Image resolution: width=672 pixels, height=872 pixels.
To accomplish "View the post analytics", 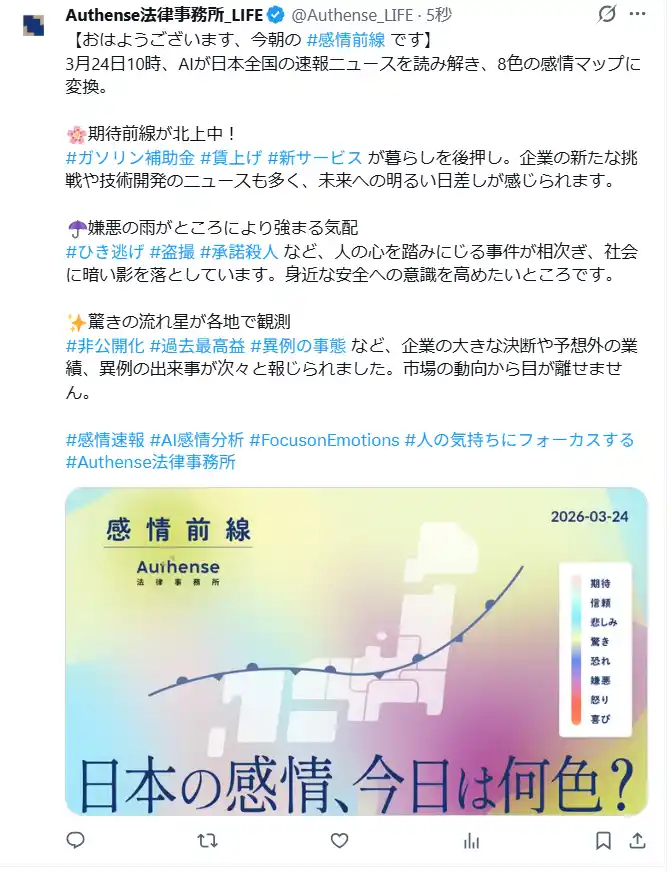I will (471, 841).
